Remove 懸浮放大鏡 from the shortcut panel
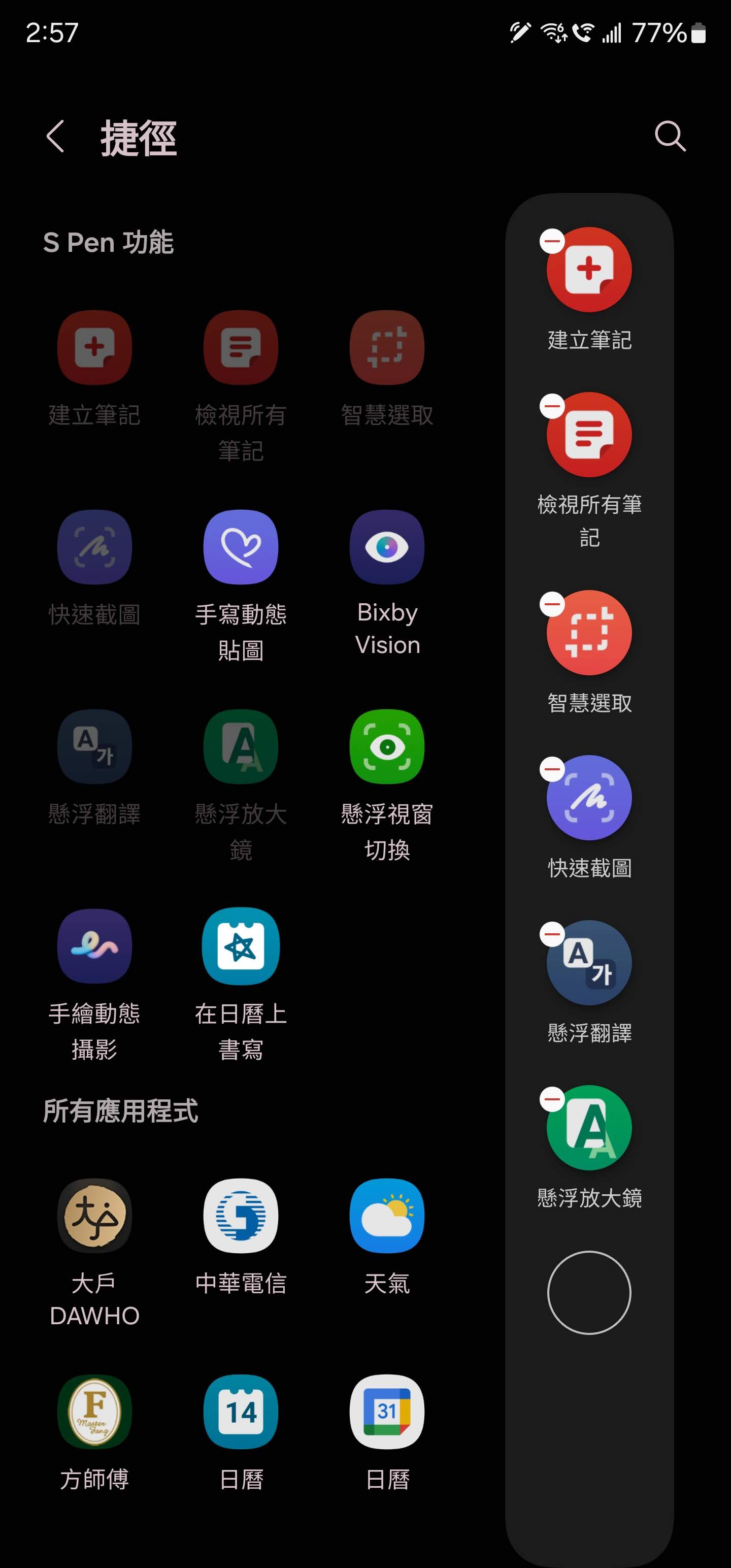Viewport: 731px width, 1568px height. 552,1099
